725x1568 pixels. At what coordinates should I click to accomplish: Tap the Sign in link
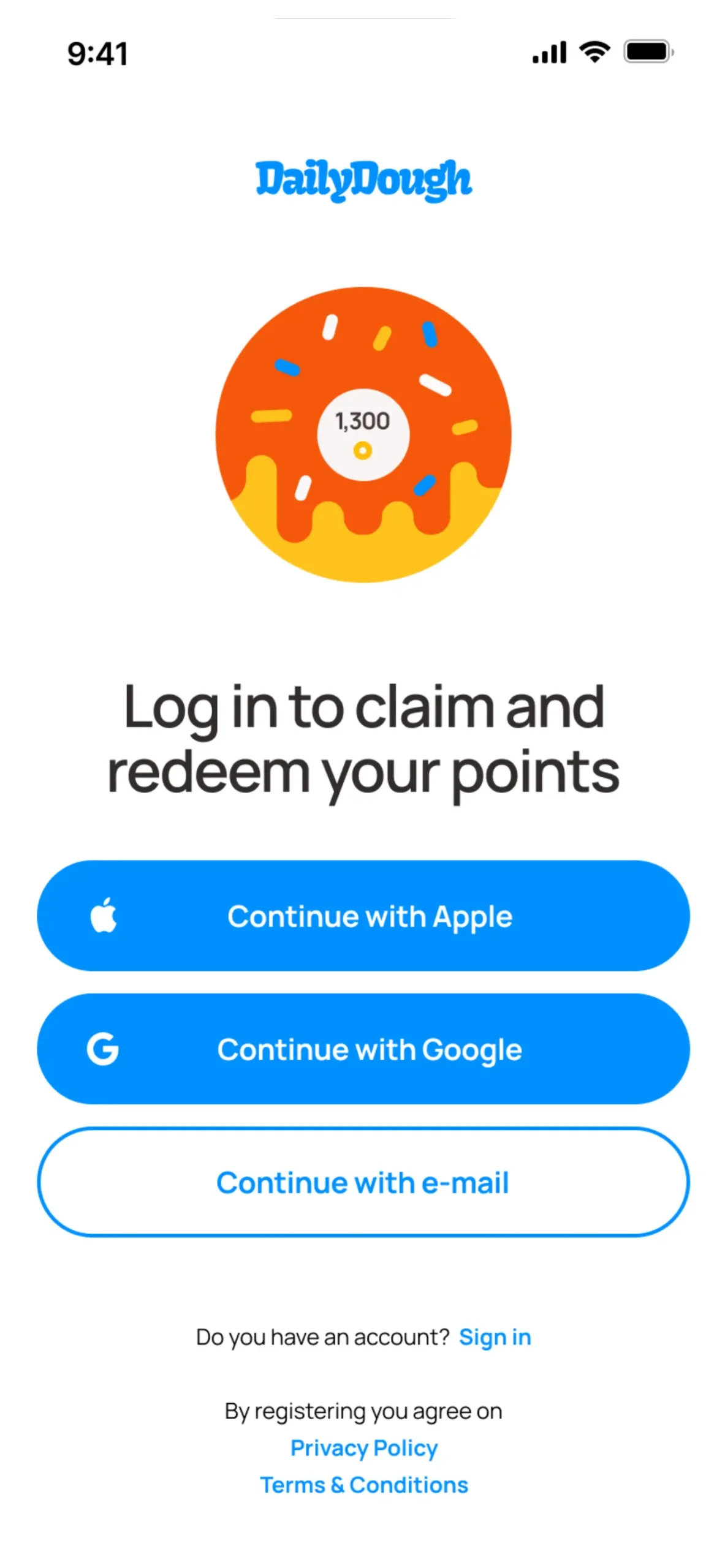pos(494,1336)
